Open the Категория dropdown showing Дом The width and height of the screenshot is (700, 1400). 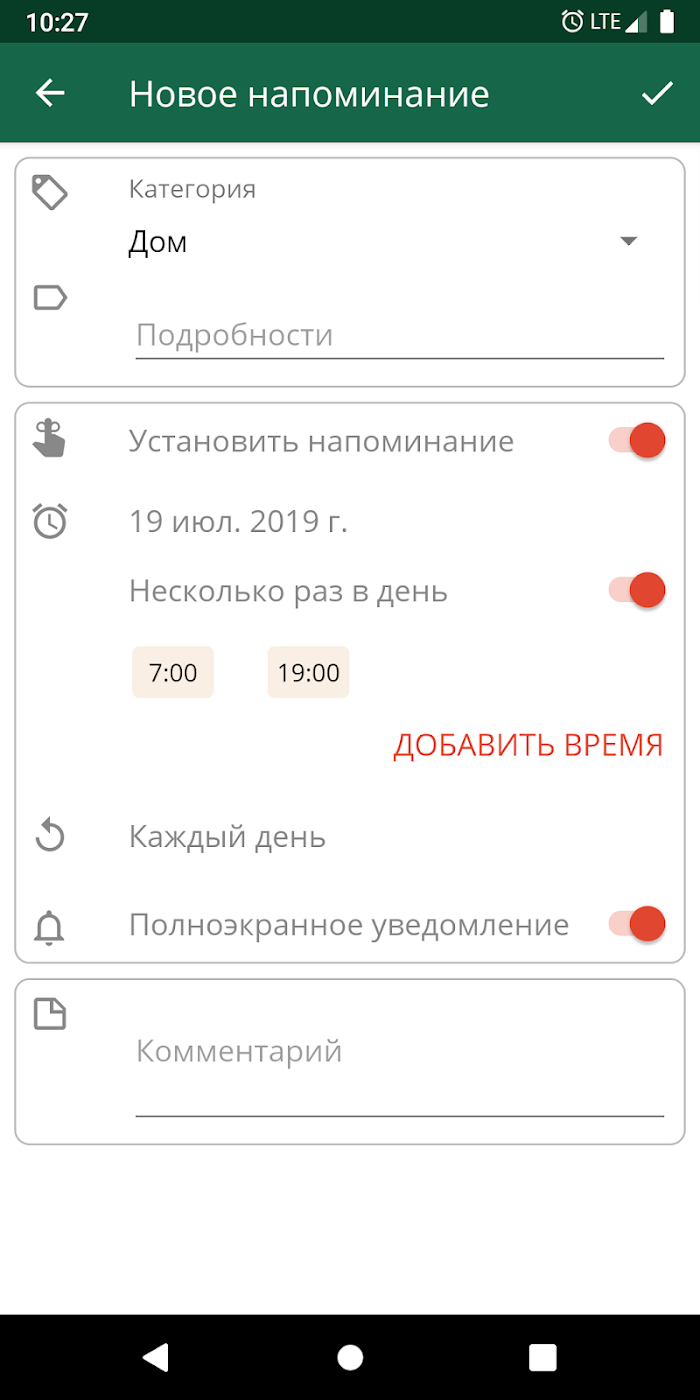[x=396, y=242]
